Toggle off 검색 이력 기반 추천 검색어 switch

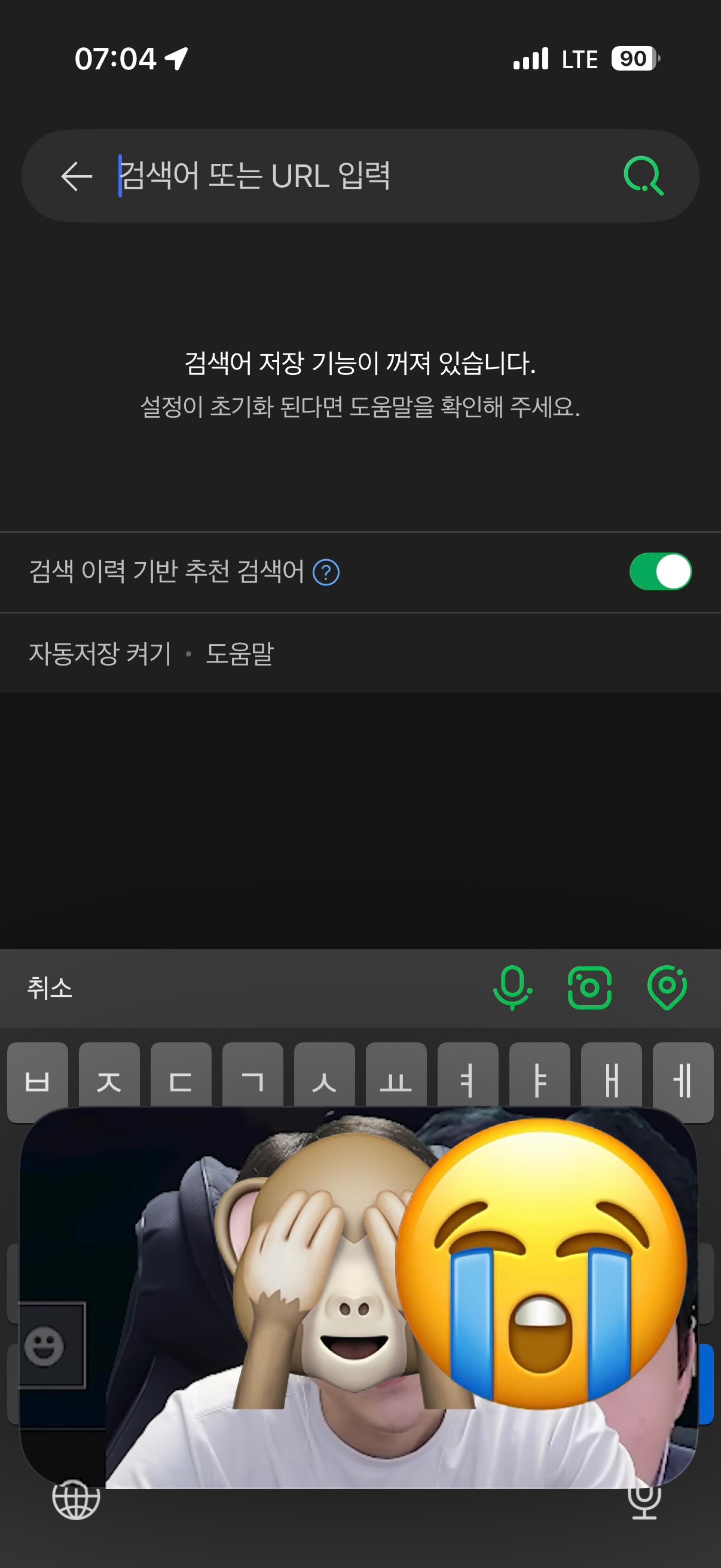click(x=660, y=572)
